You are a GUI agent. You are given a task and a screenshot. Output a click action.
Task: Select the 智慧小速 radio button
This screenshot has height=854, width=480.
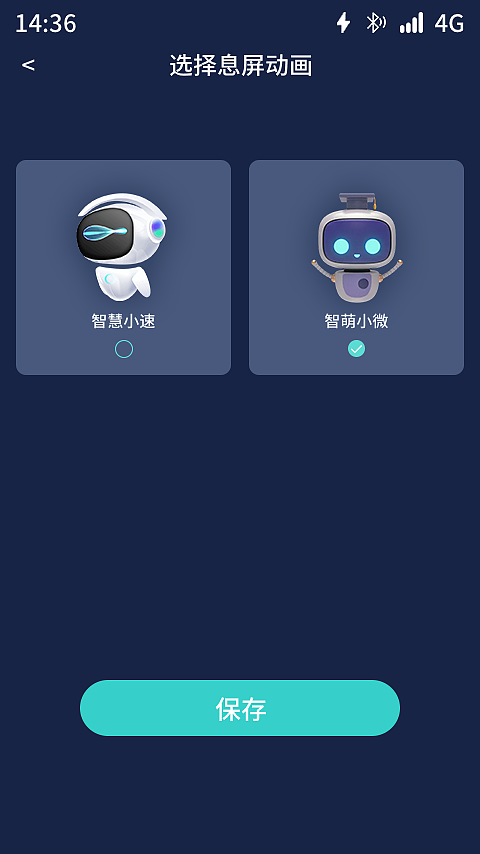(124, 349)
